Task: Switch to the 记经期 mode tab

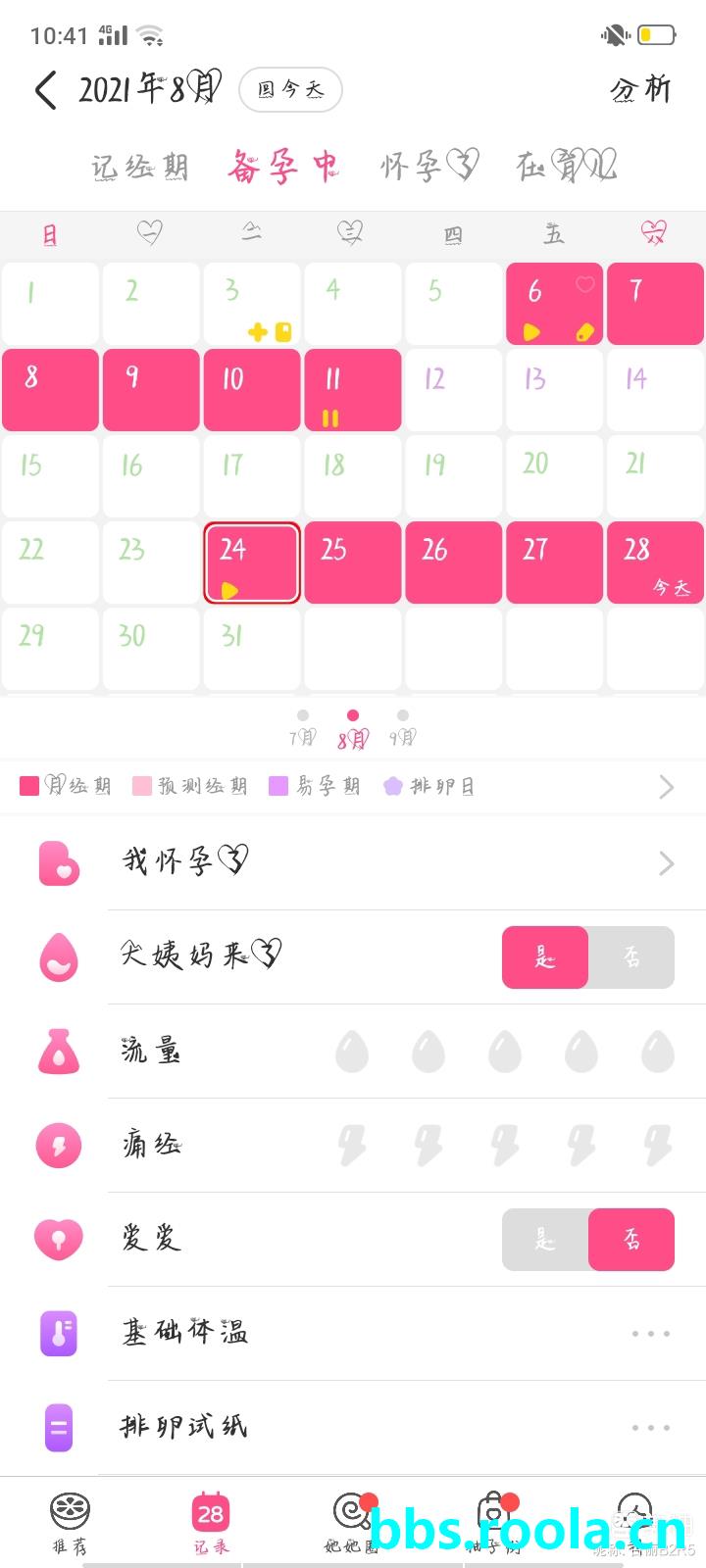Action: (x=139, y=168)
